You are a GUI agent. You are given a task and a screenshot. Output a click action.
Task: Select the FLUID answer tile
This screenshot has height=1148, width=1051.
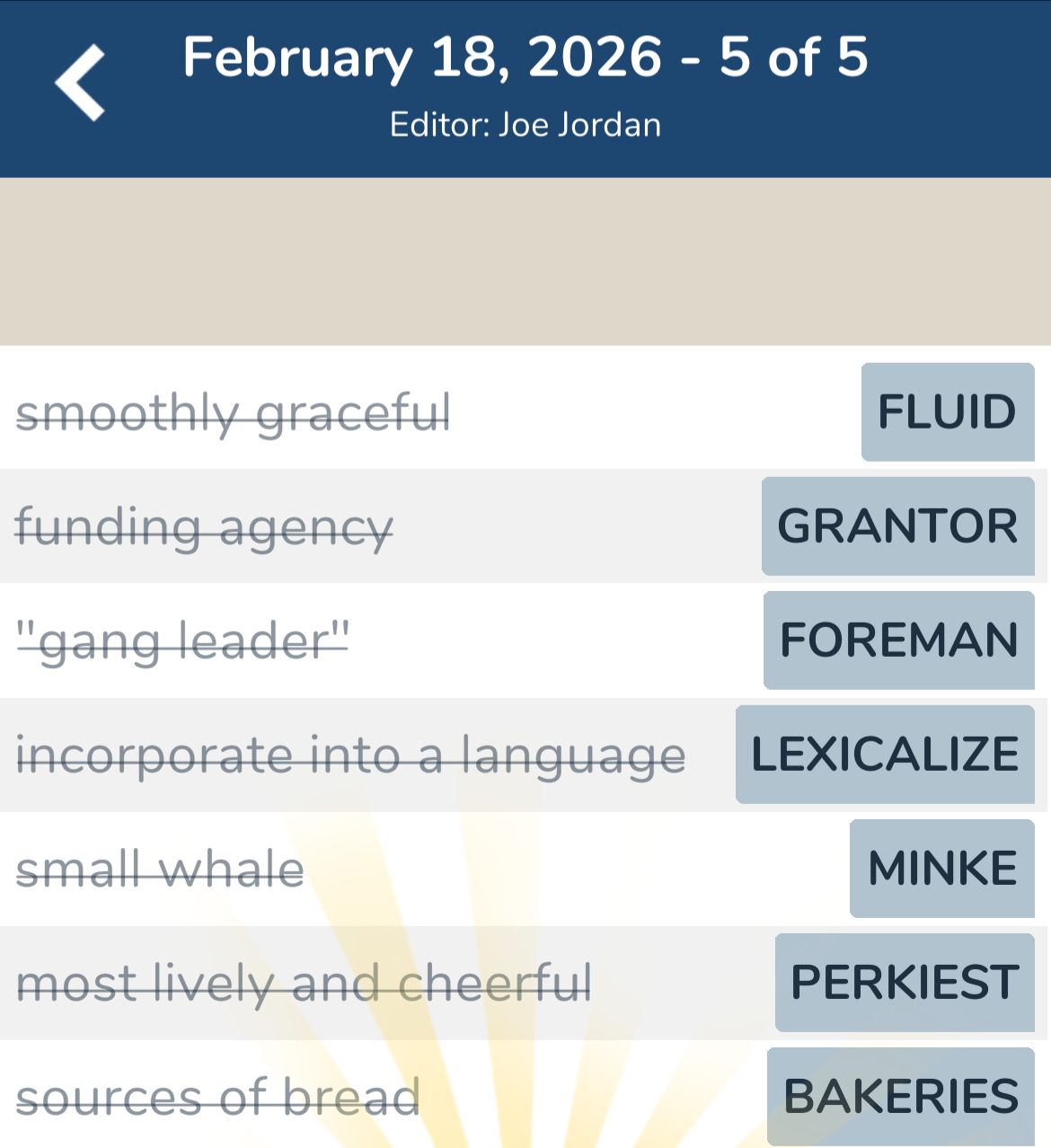[948, 411]
